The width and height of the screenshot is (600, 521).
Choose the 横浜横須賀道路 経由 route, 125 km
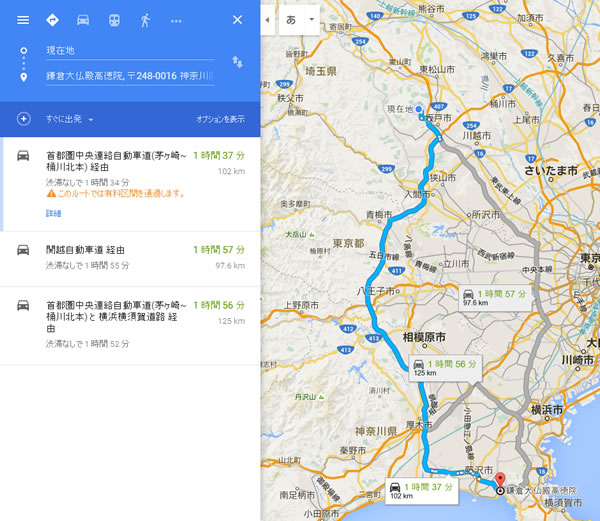pos(130,320)
